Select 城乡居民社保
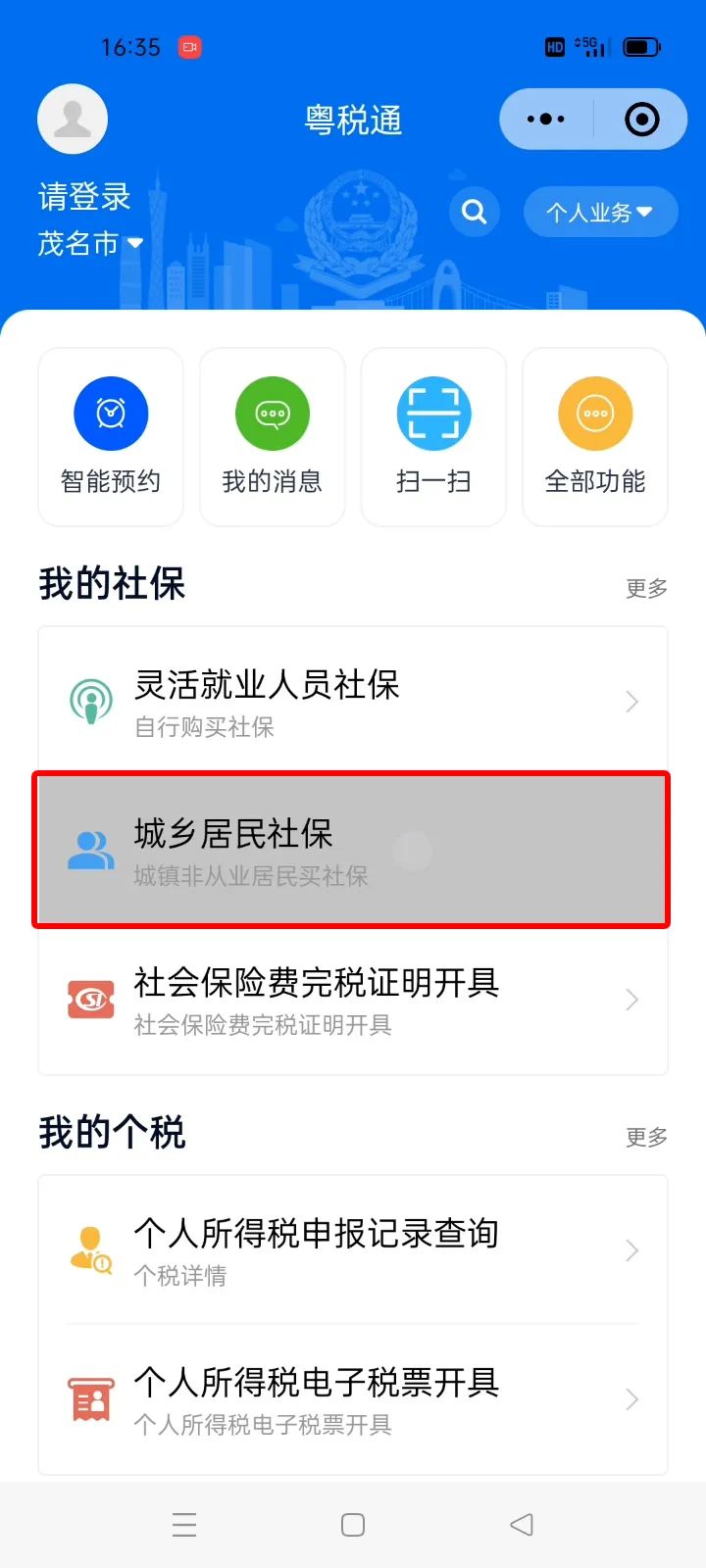The image size is (706, 1568). click(x=353, y=850)
